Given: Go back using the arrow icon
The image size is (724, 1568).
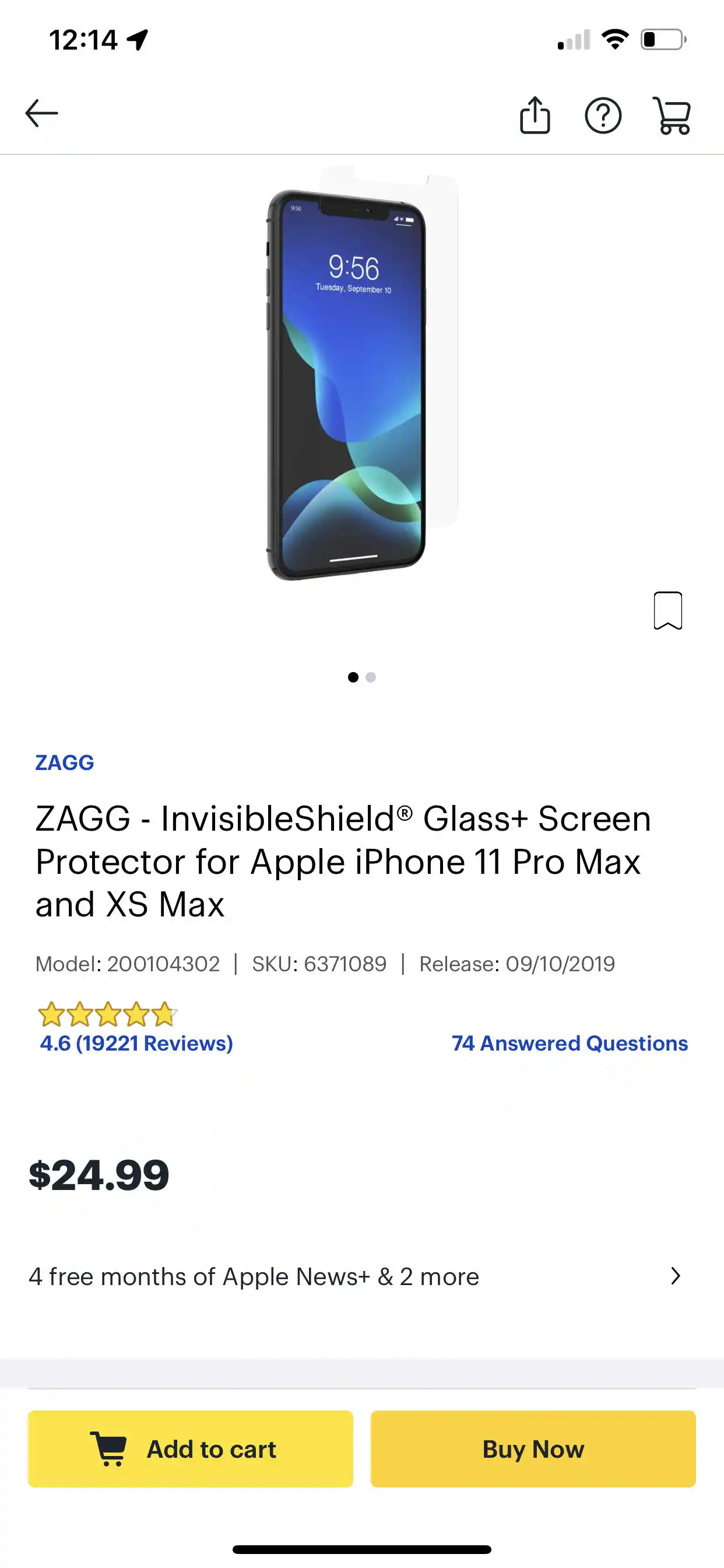Looking at the screenshot, I should pos(41,114).
